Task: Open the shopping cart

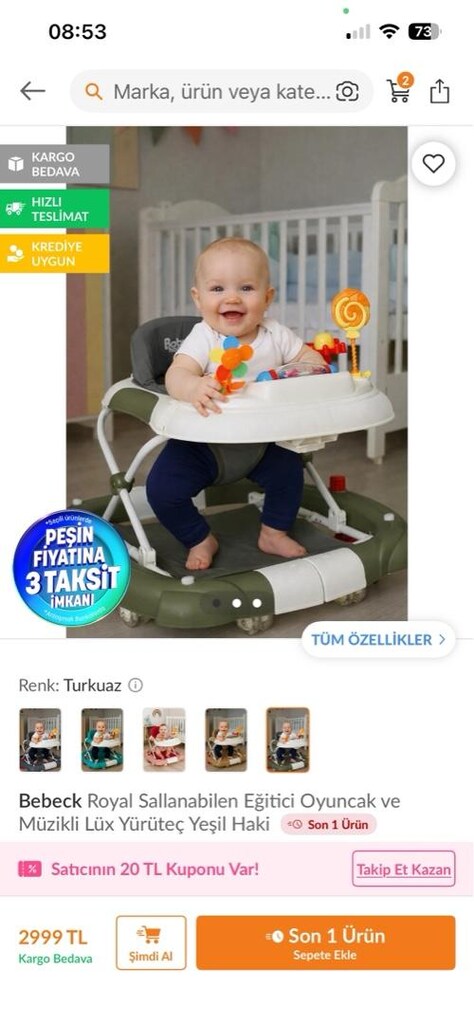Action: coord(400,89)
